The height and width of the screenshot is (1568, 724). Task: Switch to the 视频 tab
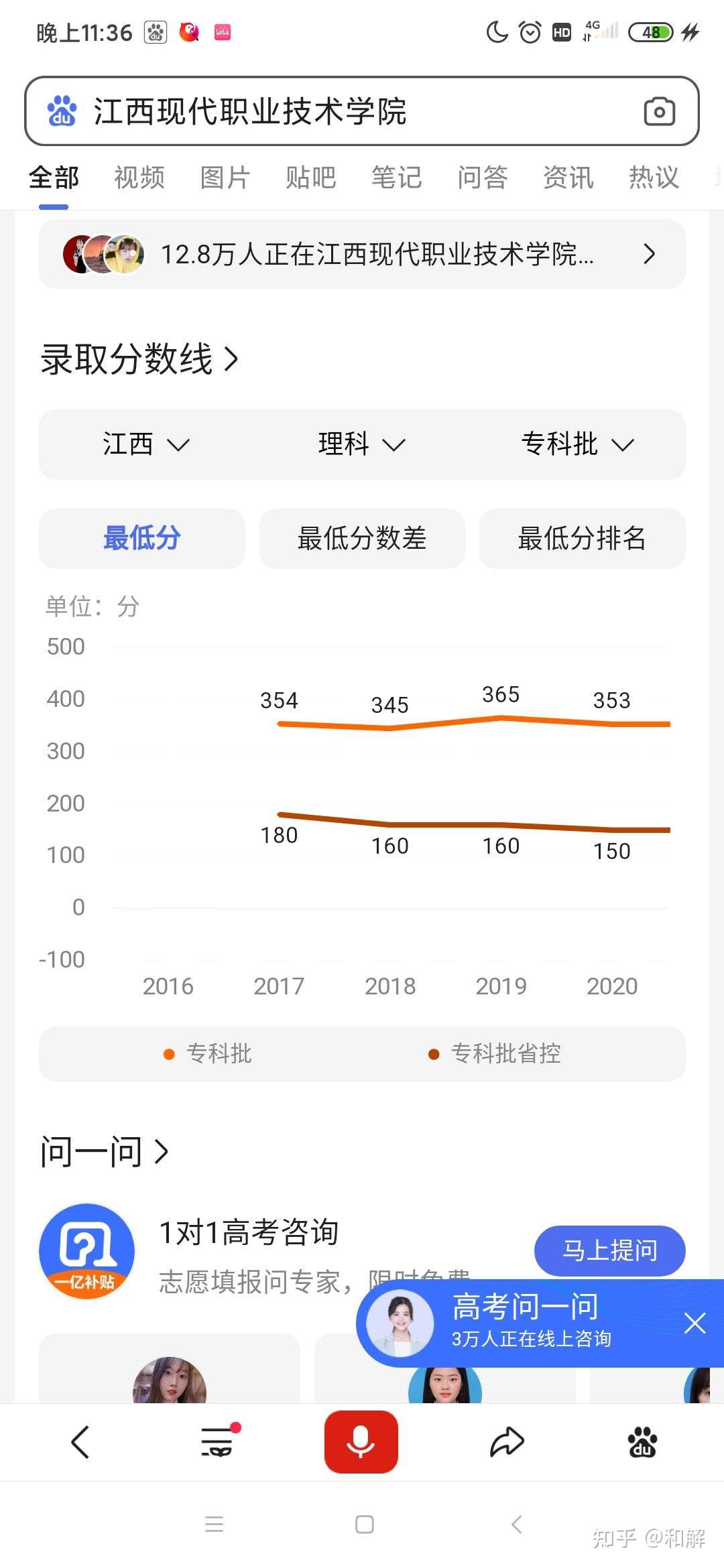click(x=139, y=177)
